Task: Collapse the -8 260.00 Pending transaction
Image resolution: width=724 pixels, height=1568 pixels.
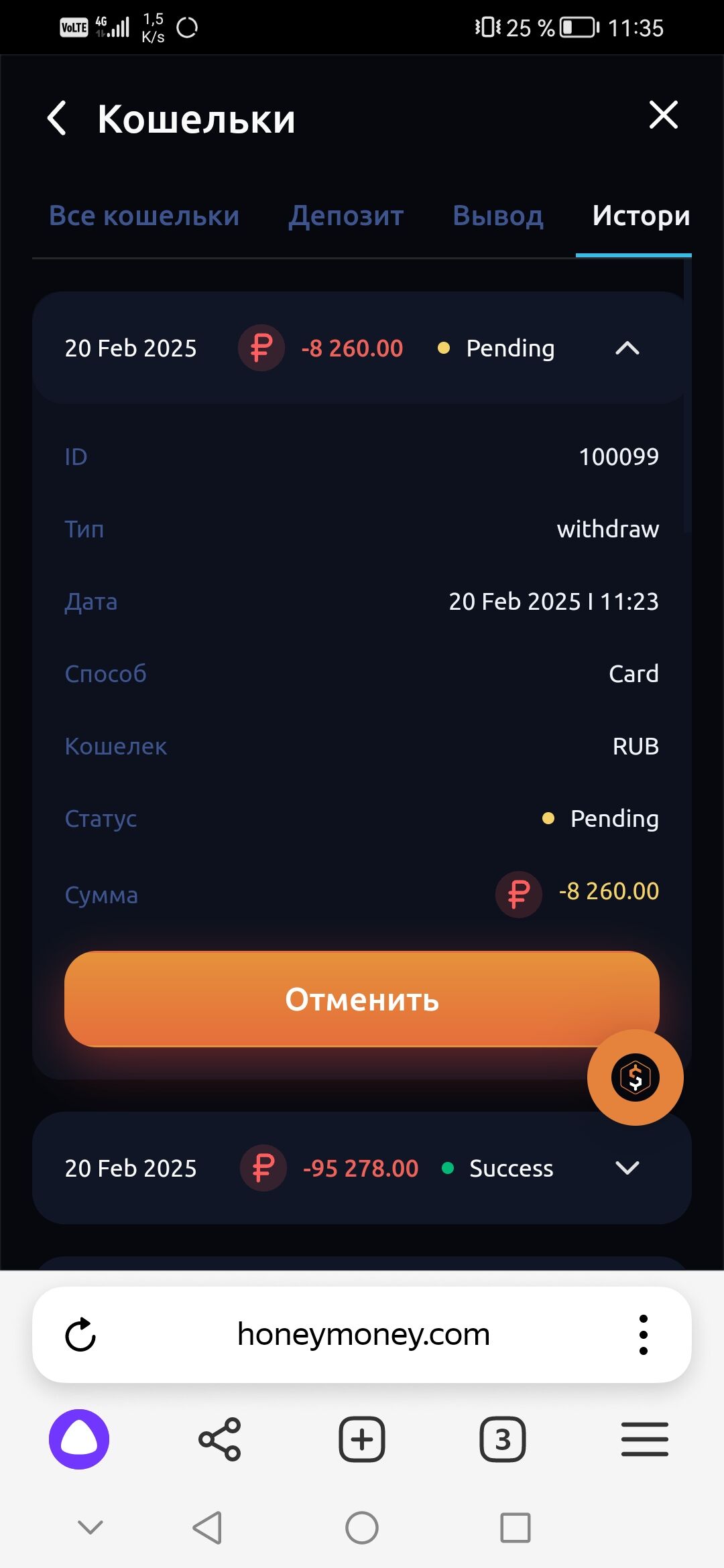Action: click(x=627, y=348)
